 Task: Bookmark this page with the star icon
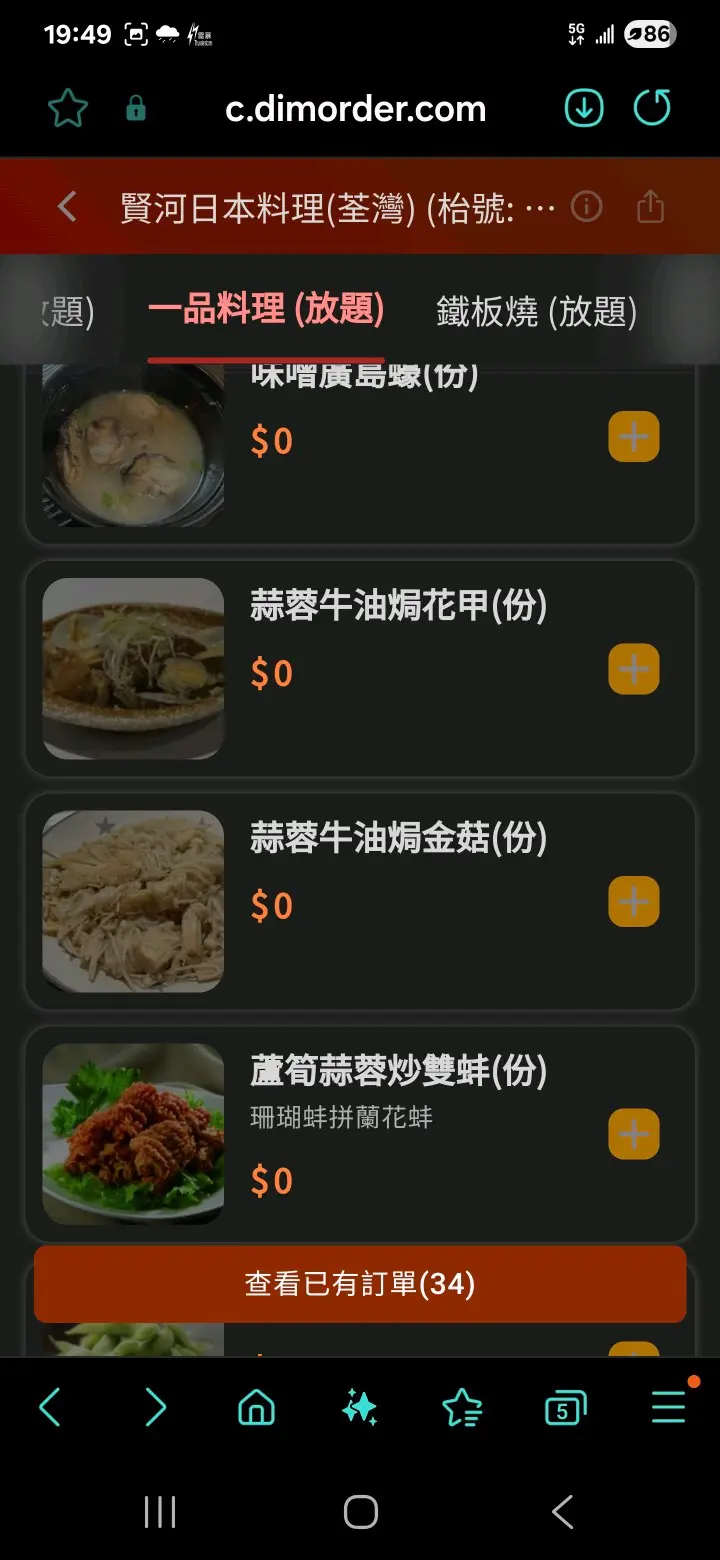pyautogui.click(x=68, y=109)
